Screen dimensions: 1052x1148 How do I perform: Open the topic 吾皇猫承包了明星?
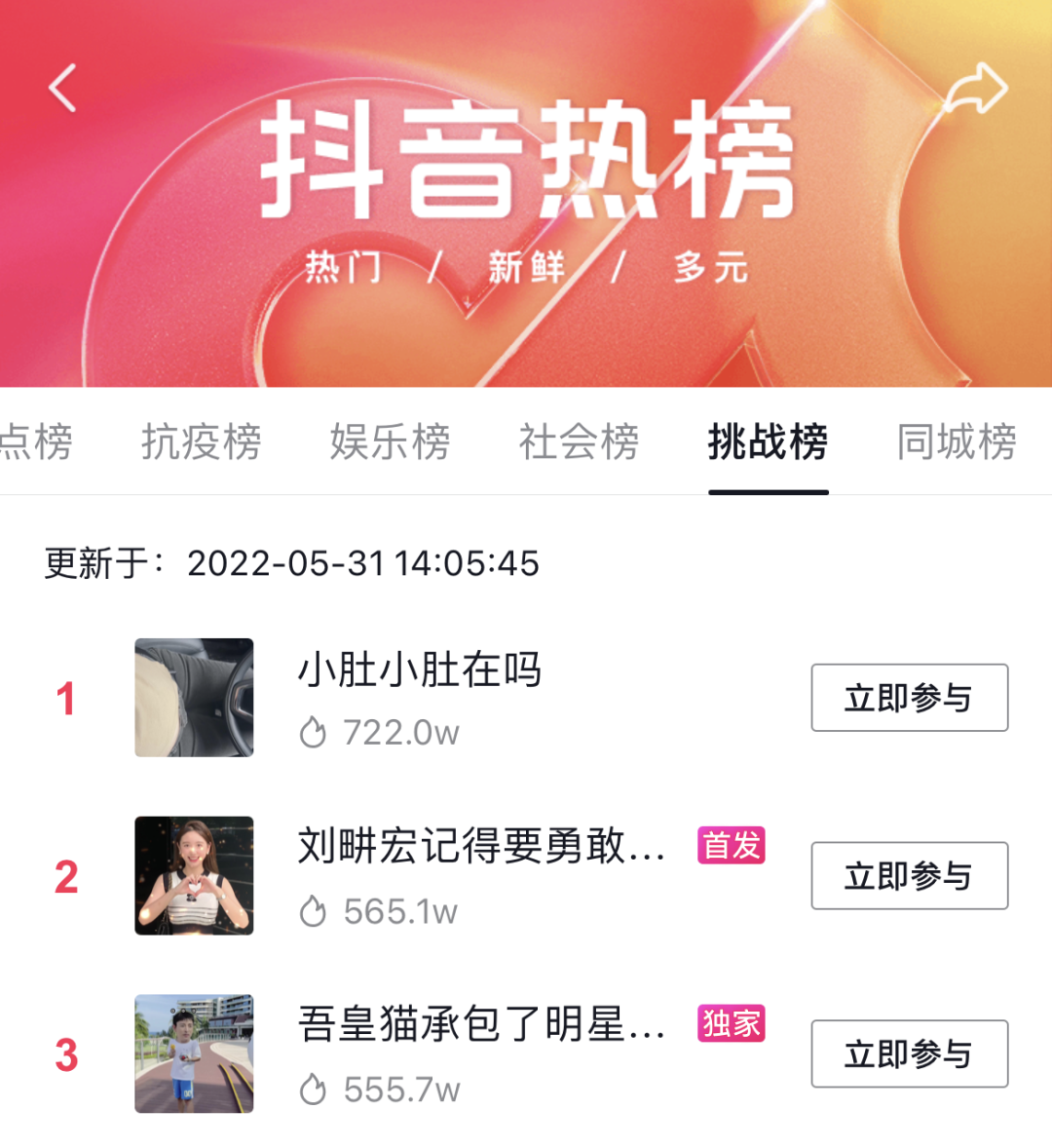(x=477, y=1026)
